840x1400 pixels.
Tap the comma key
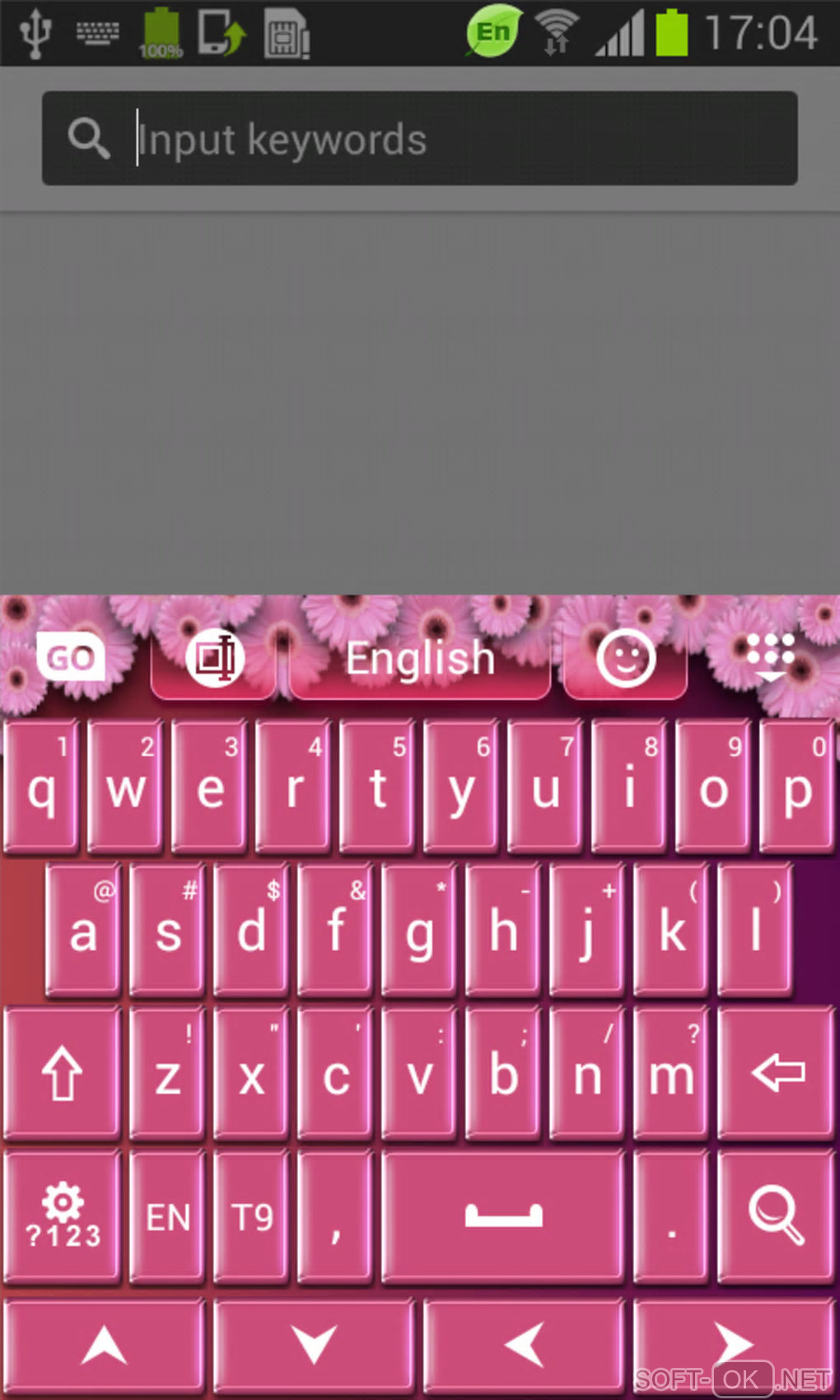pos(335,1217)
